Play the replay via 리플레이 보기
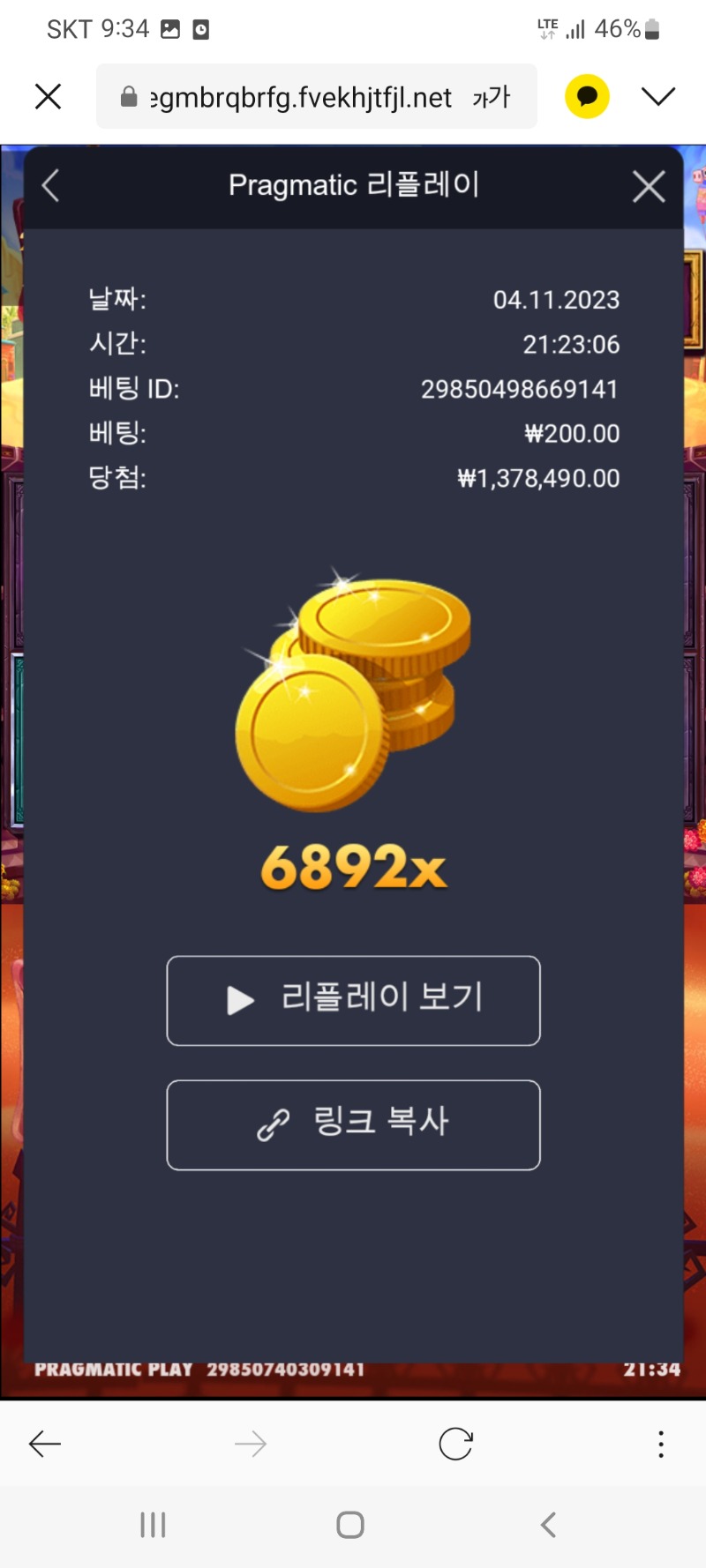The image size is (706, 1568). pyautogui.click(x=353, y=1000)
